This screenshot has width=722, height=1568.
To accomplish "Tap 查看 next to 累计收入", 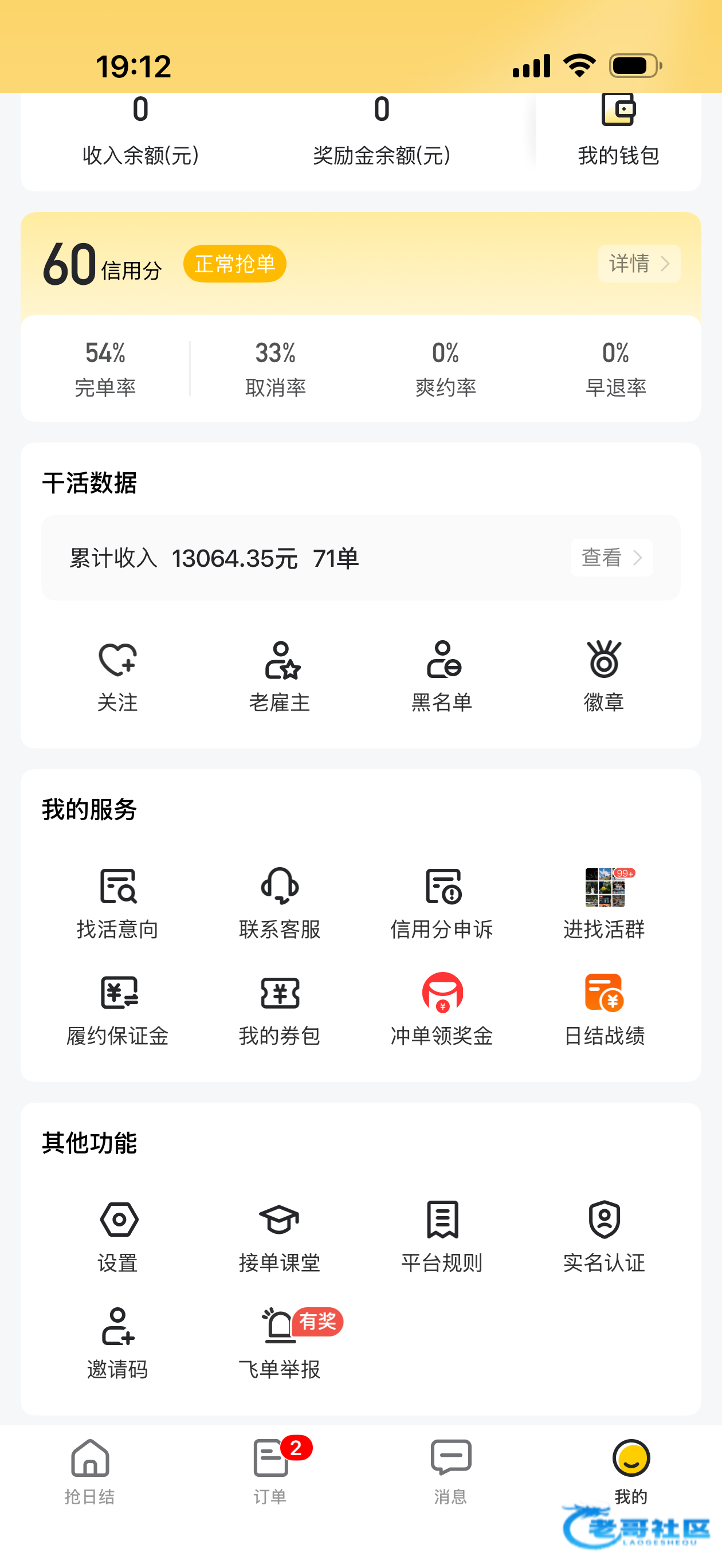I will (611, 558).
